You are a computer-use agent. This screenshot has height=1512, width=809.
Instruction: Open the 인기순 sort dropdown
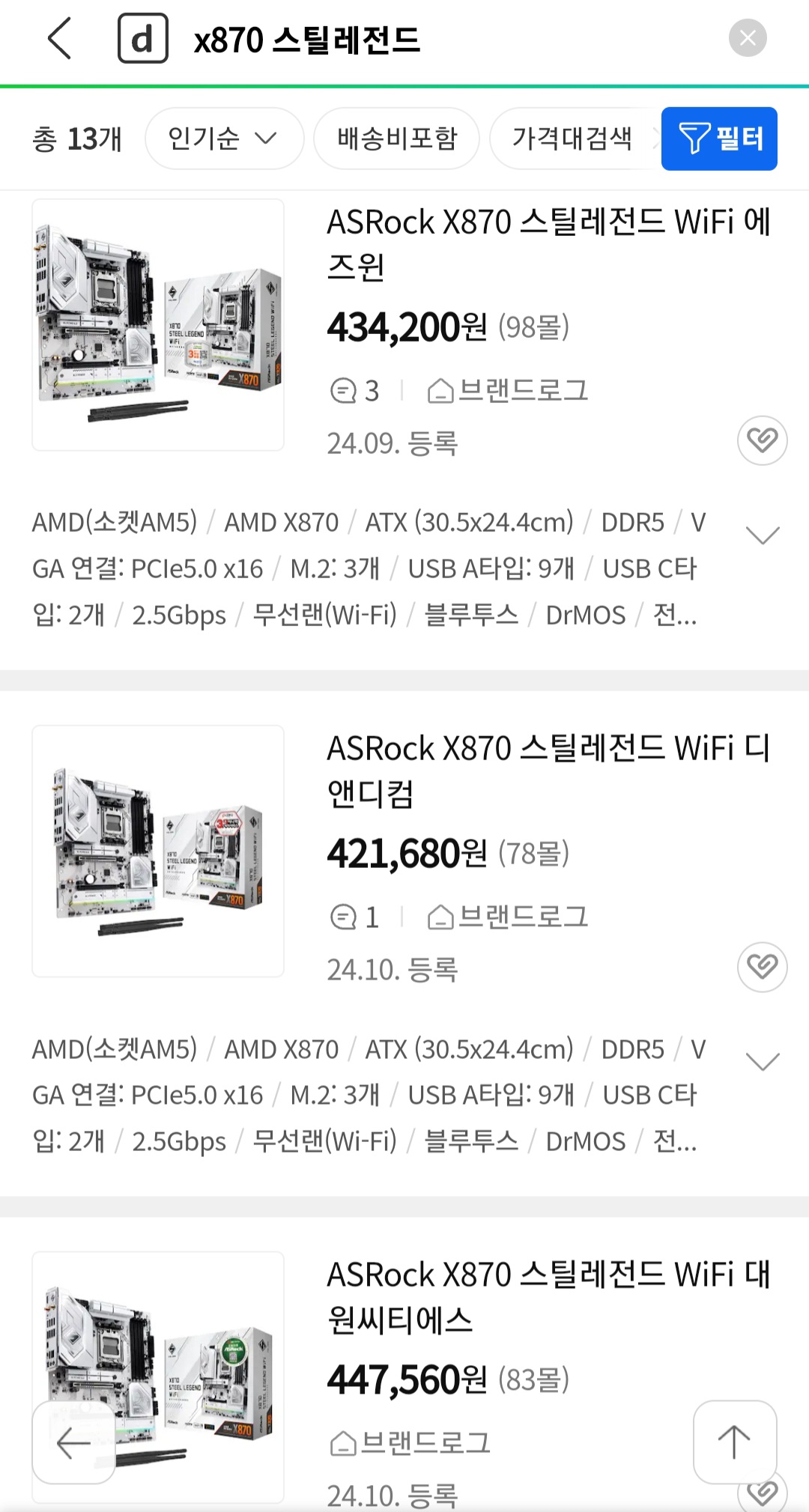(224, 139)
